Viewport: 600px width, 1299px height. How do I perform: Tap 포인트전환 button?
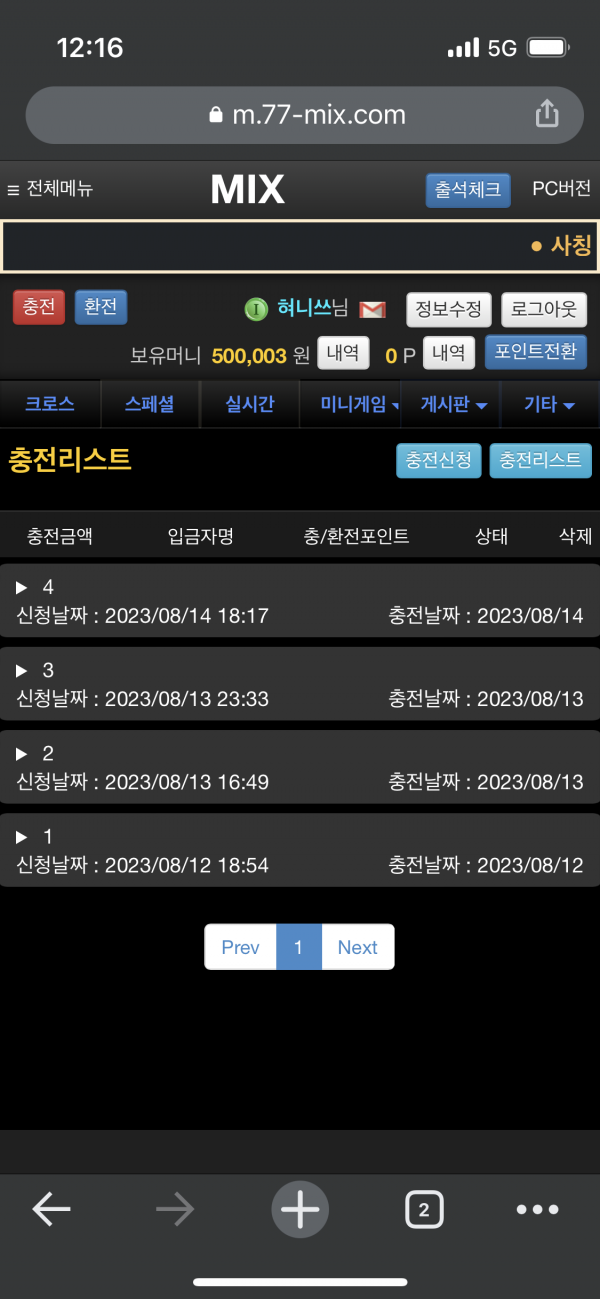pyautogui.click(x=535, y=352)
